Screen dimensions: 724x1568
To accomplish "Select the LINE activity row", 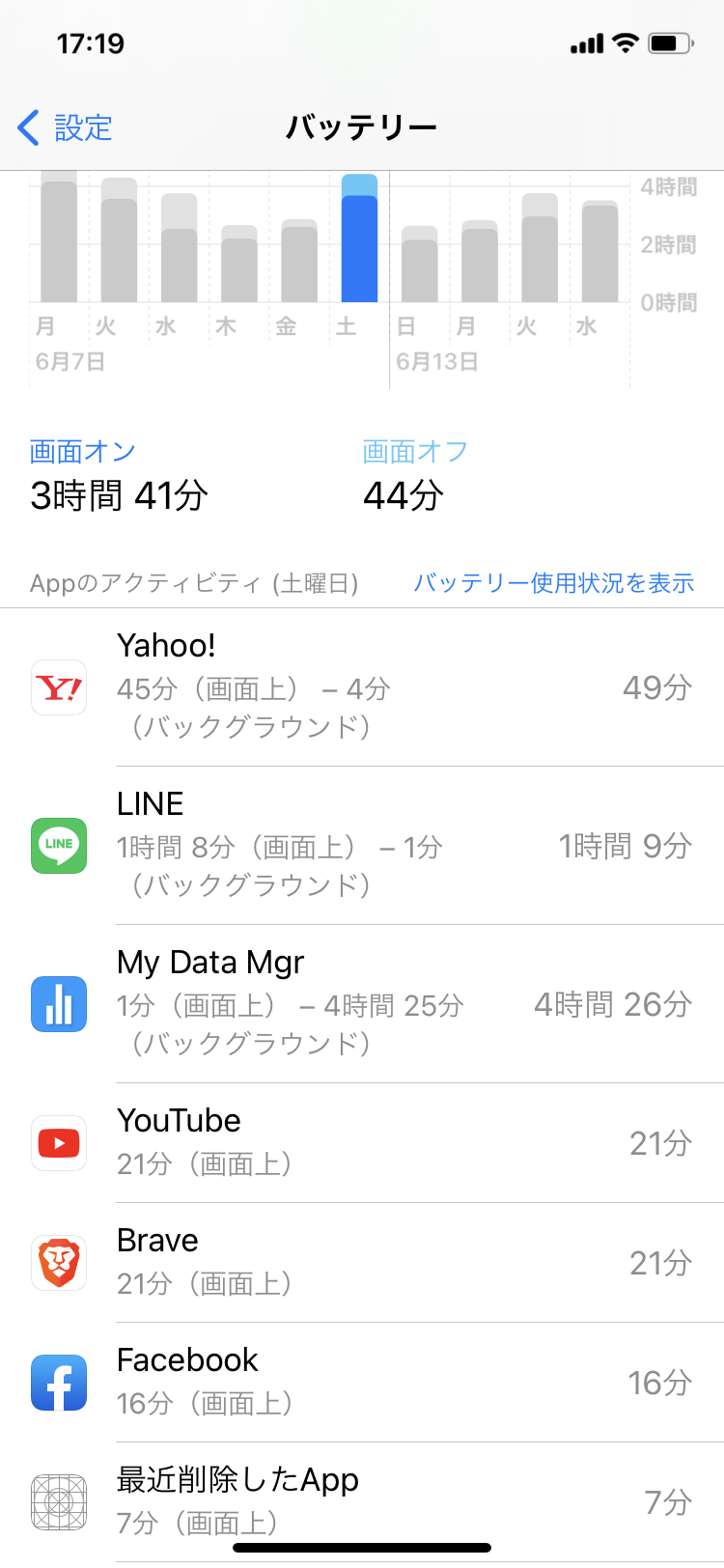I will click(362, 846).
